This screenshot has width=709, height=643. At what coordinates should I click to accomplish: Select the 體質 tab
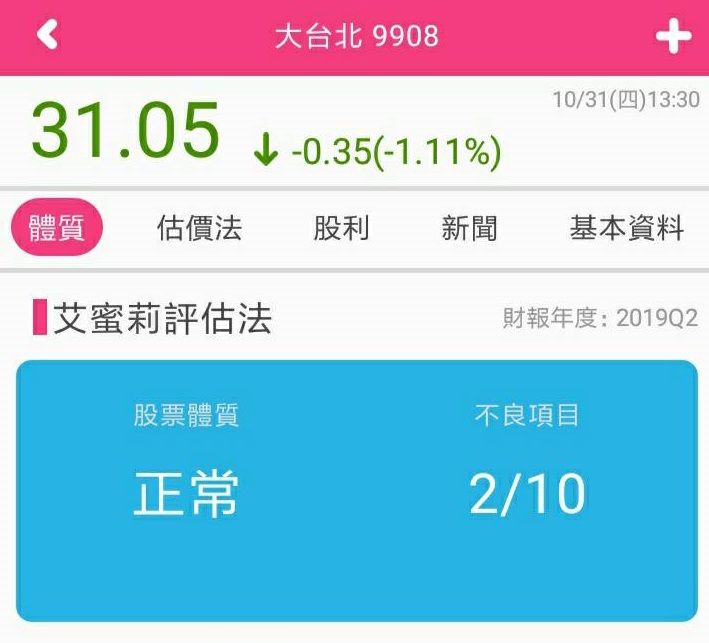(x=57, y=229)
